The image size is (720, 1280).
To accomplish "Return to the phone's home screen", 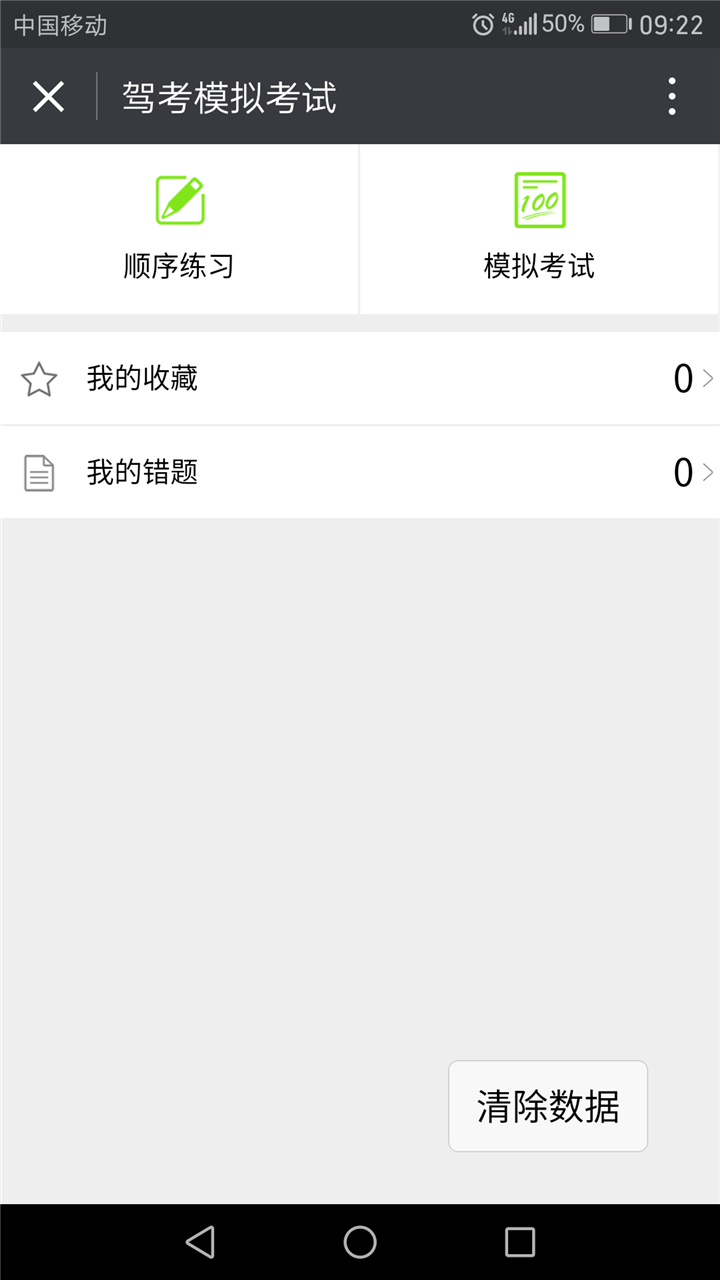I will tap(360, 1242).
